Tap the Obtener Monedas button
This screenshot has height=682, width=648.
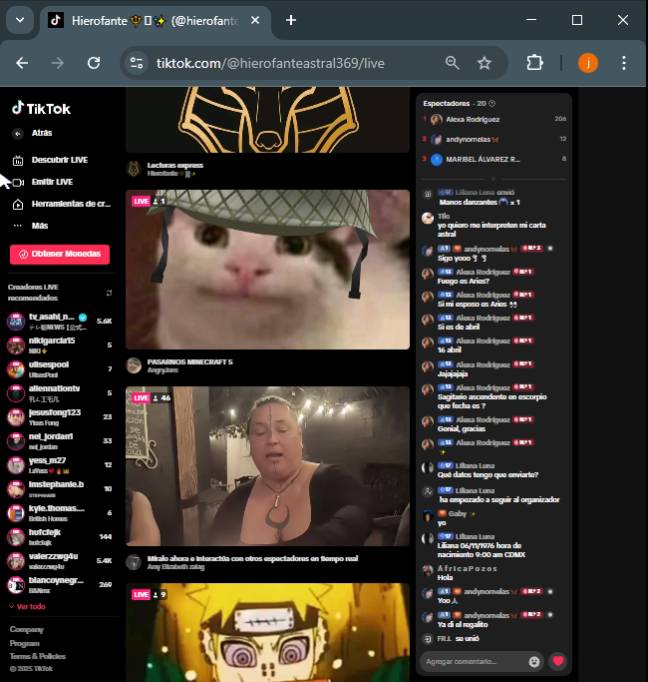60,254
